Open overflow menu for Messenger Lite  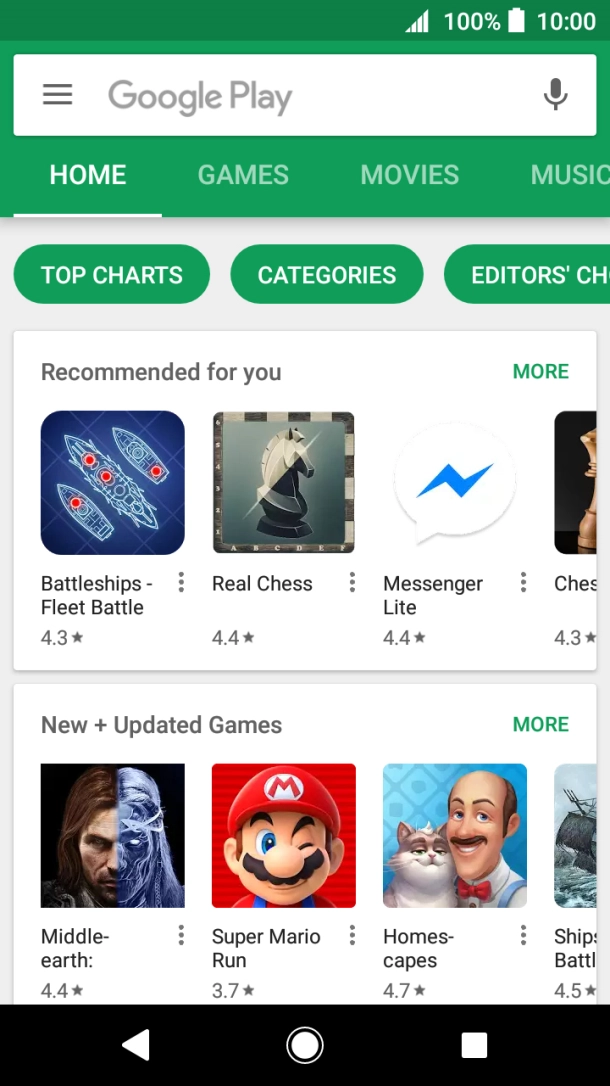[523, 582]
